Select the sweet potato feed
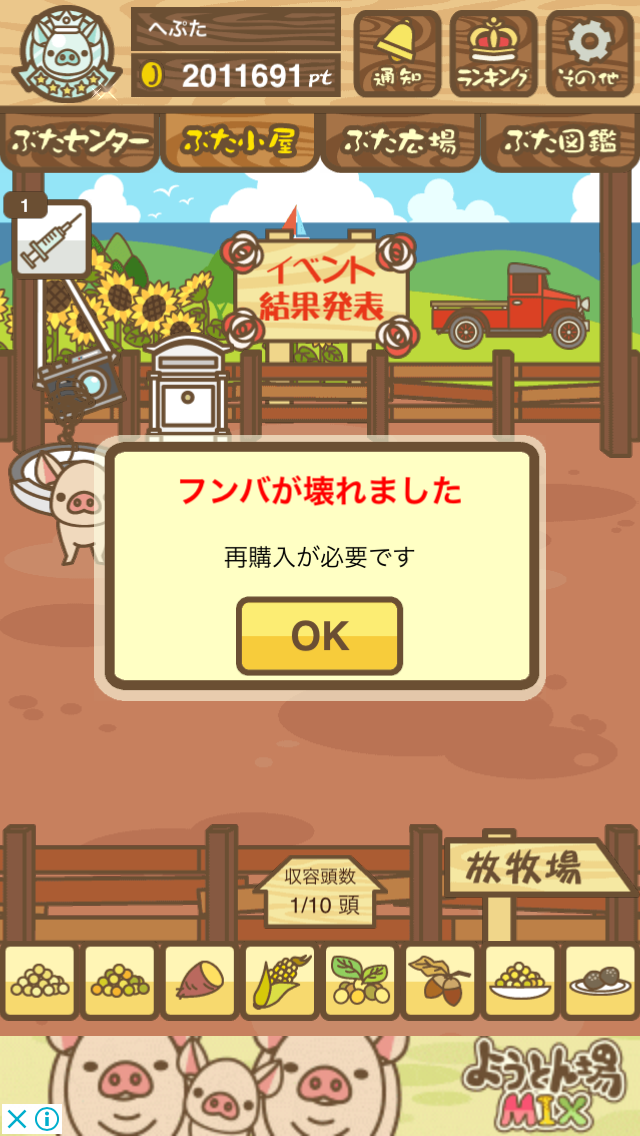The image size is (640, 1136). pyautogui.click(x=200, y=981)
